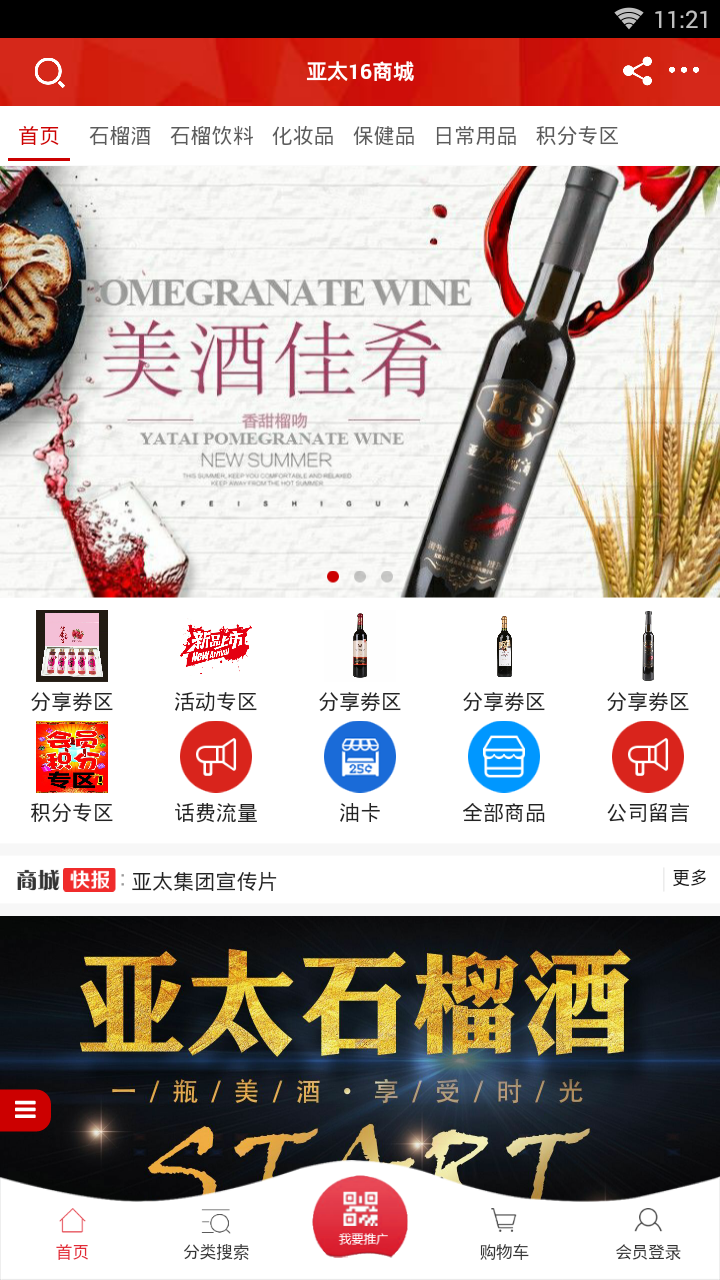The image size is (720, 1280).
Task: Tap the 全部商品 storefront icon
Action: [504, 756]
